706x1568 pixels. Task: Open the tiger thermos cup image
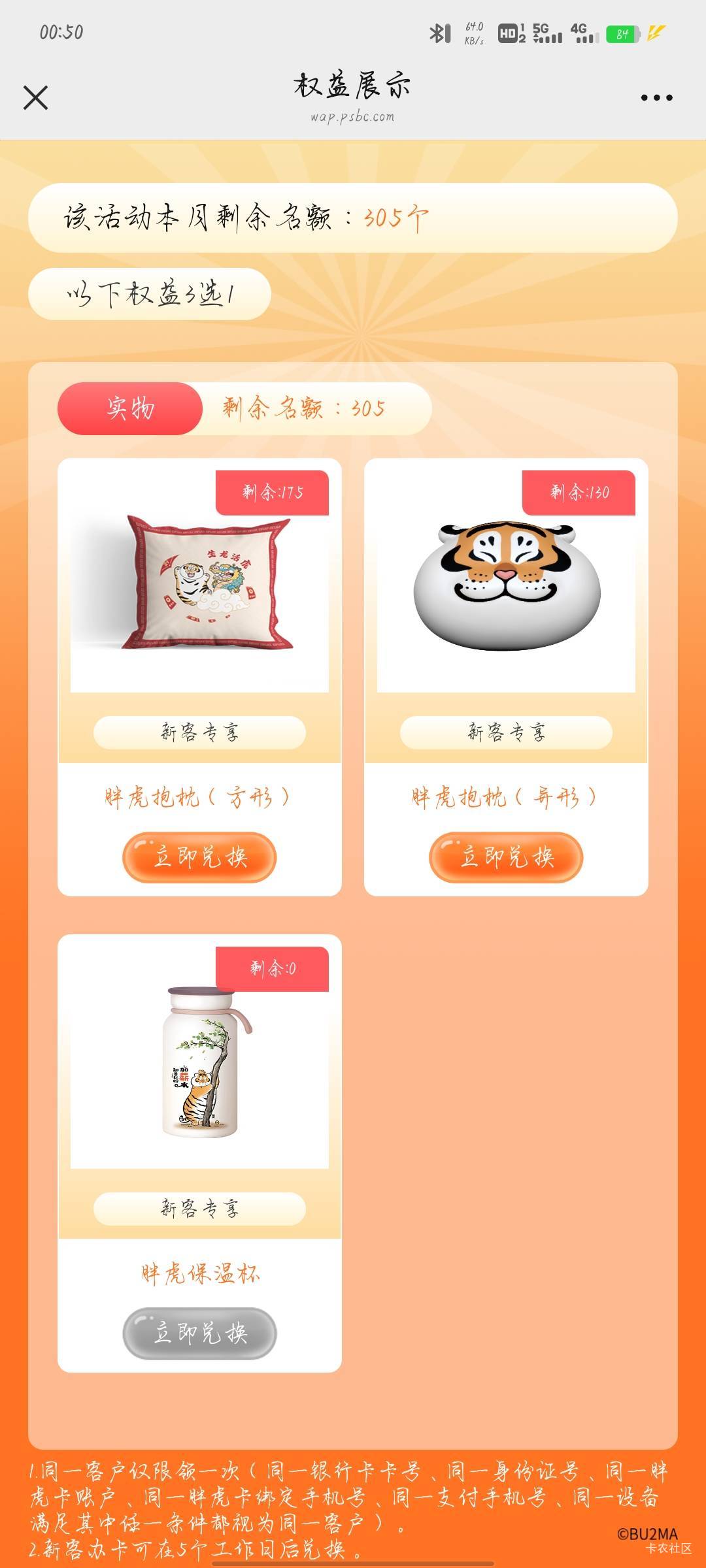click(x=199, y=1062)
